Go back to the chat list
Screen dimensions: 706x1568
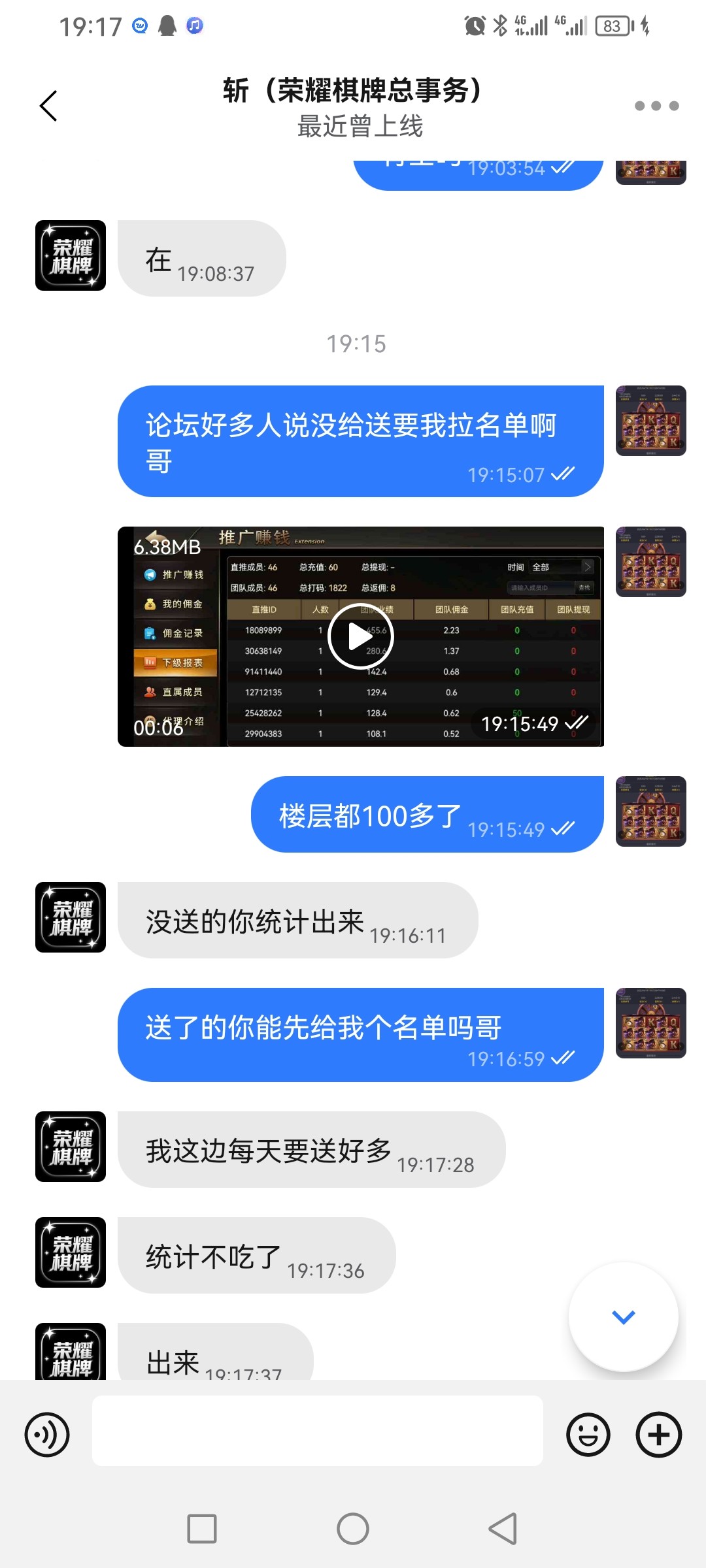[x=49, y=106]
